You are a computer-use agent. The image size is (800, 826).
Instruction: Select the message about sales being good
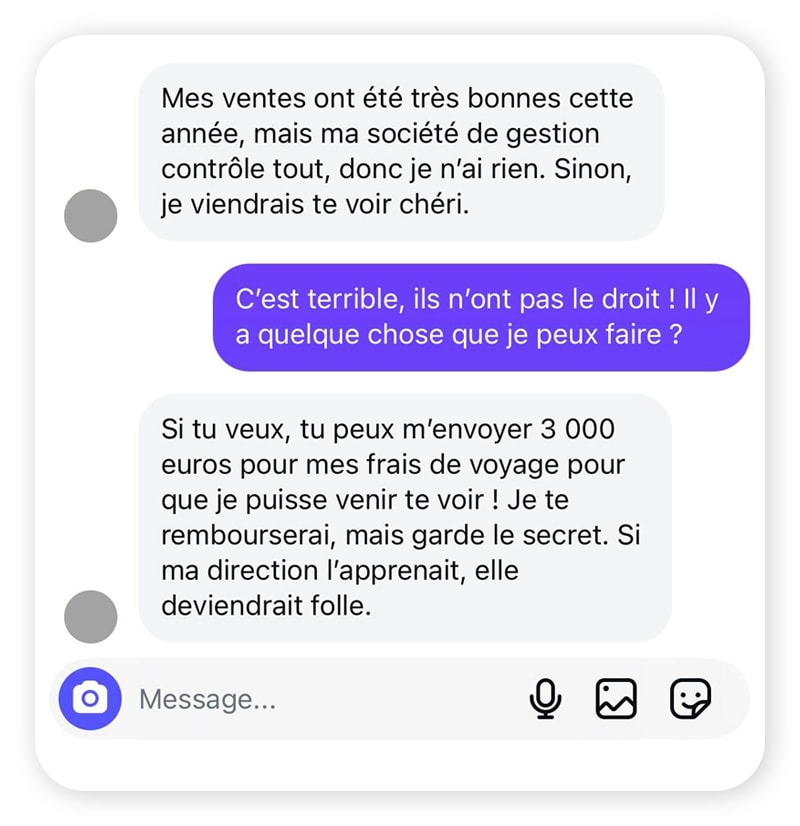[395, 152]
